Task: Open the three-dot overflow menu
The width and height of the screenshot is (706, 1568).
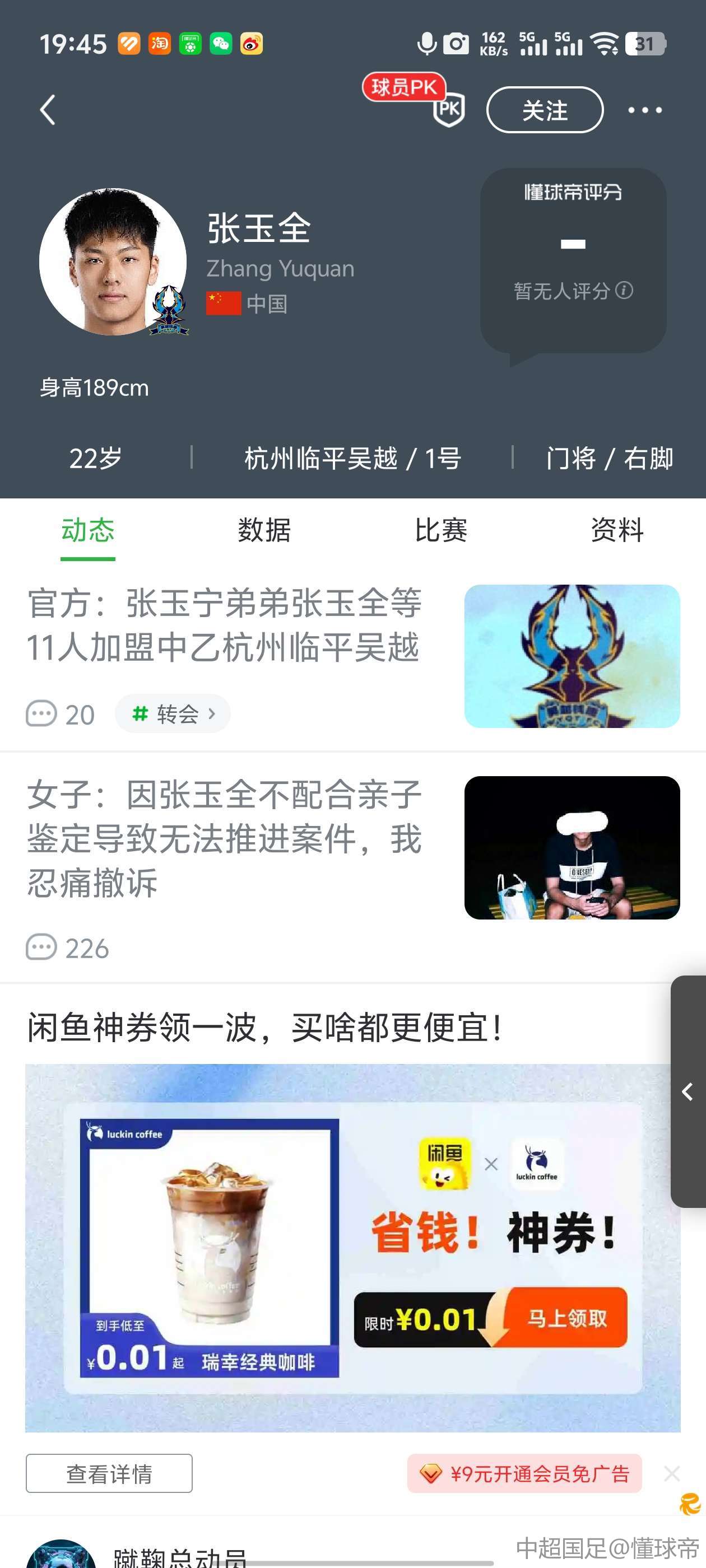Action: point(644,110)
